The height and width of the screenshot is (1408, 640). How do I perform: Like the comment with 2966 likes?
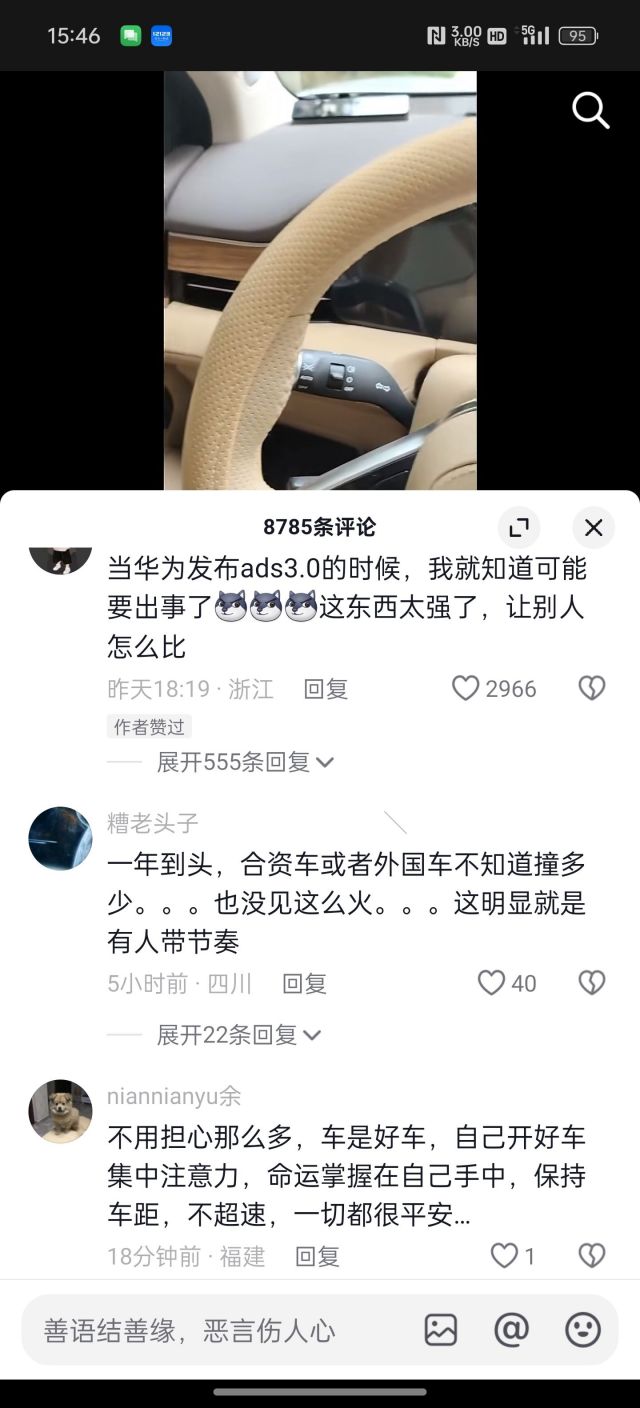pyautogui.click(x=466, y=688)
